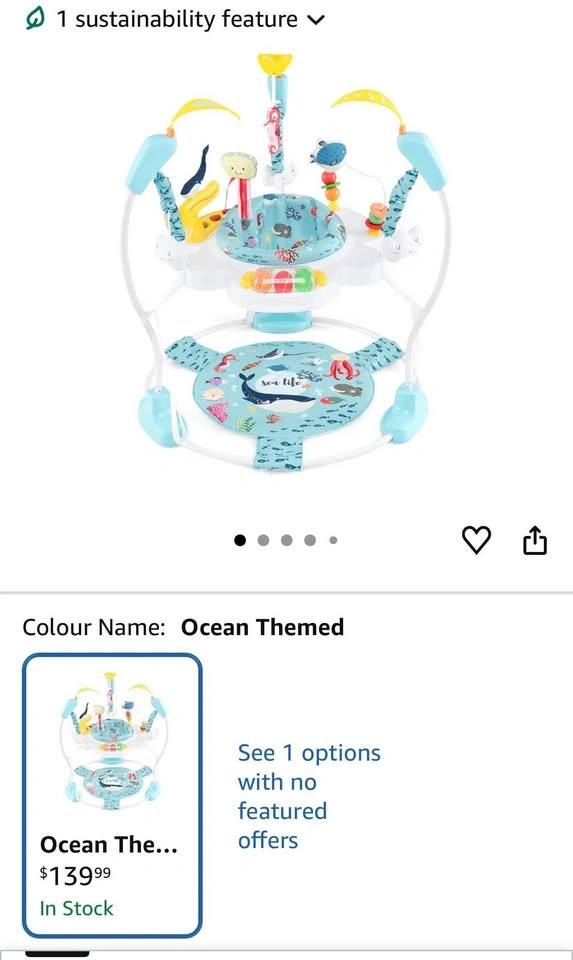Screen dimensions: 573x960
Task: Select the Ocean Themed colour option
Action: tap(112, 795)
